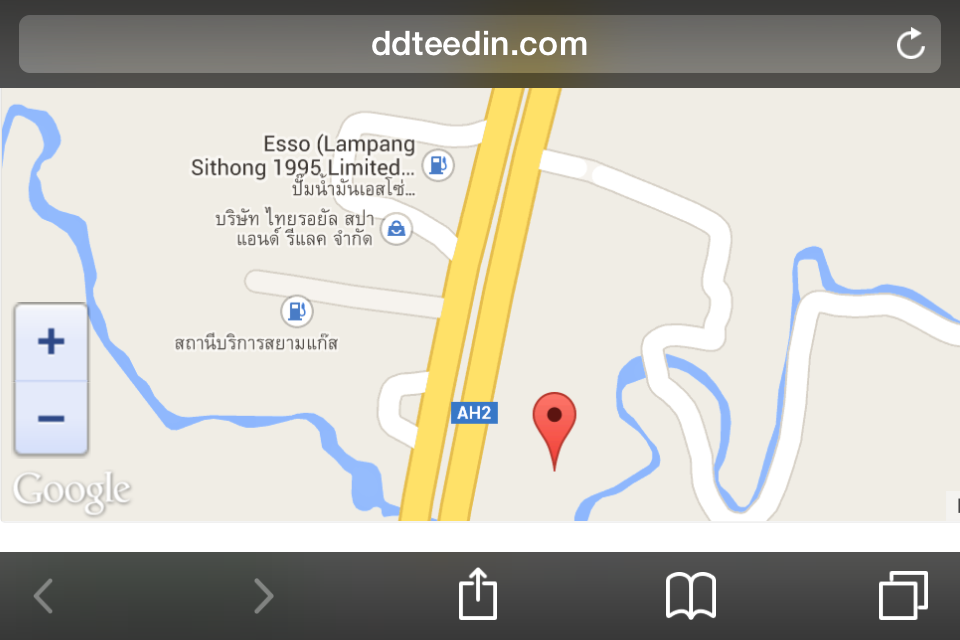Show open tabs
This screenshot has height=640, width=960.
[x=903, y=596]
